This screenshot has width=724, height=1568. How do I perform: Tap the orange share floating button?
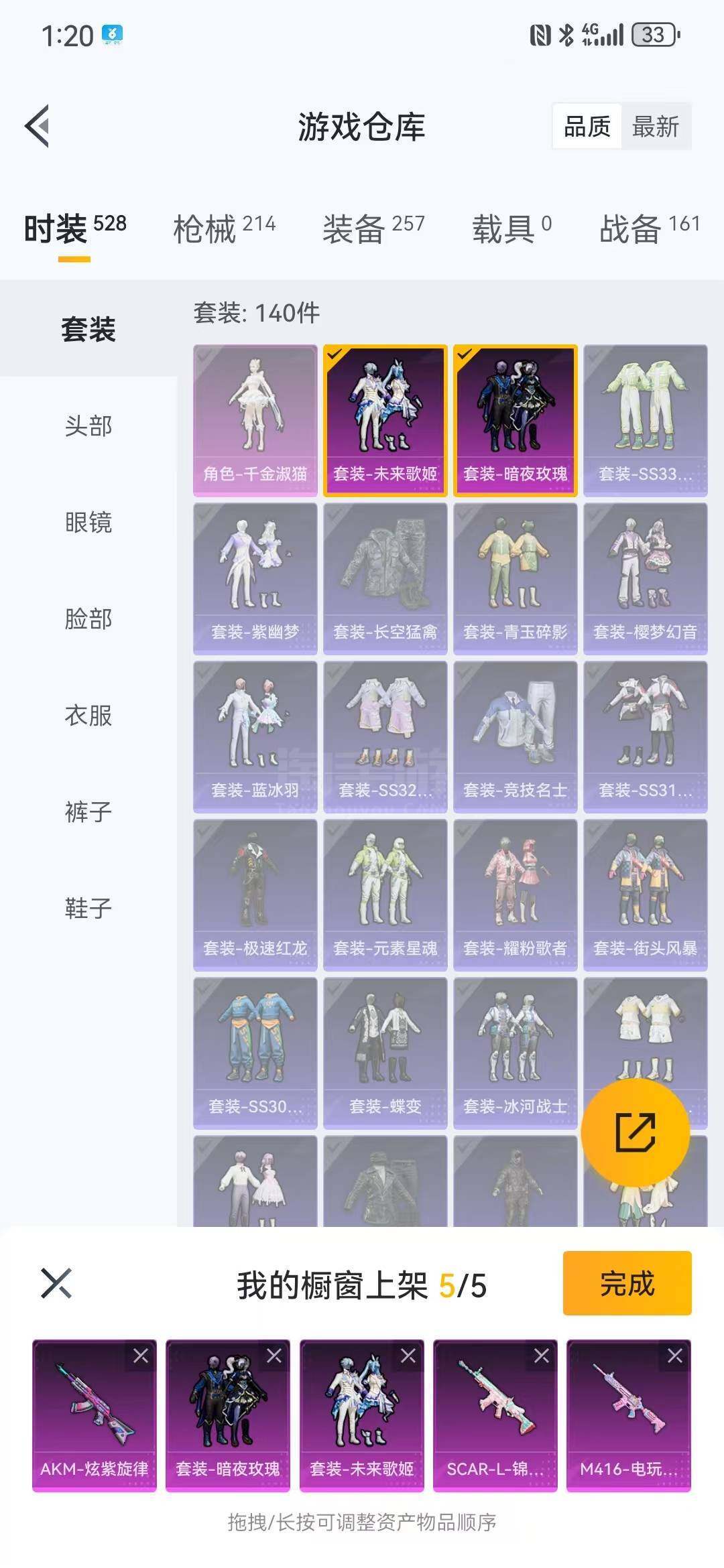636,1132
